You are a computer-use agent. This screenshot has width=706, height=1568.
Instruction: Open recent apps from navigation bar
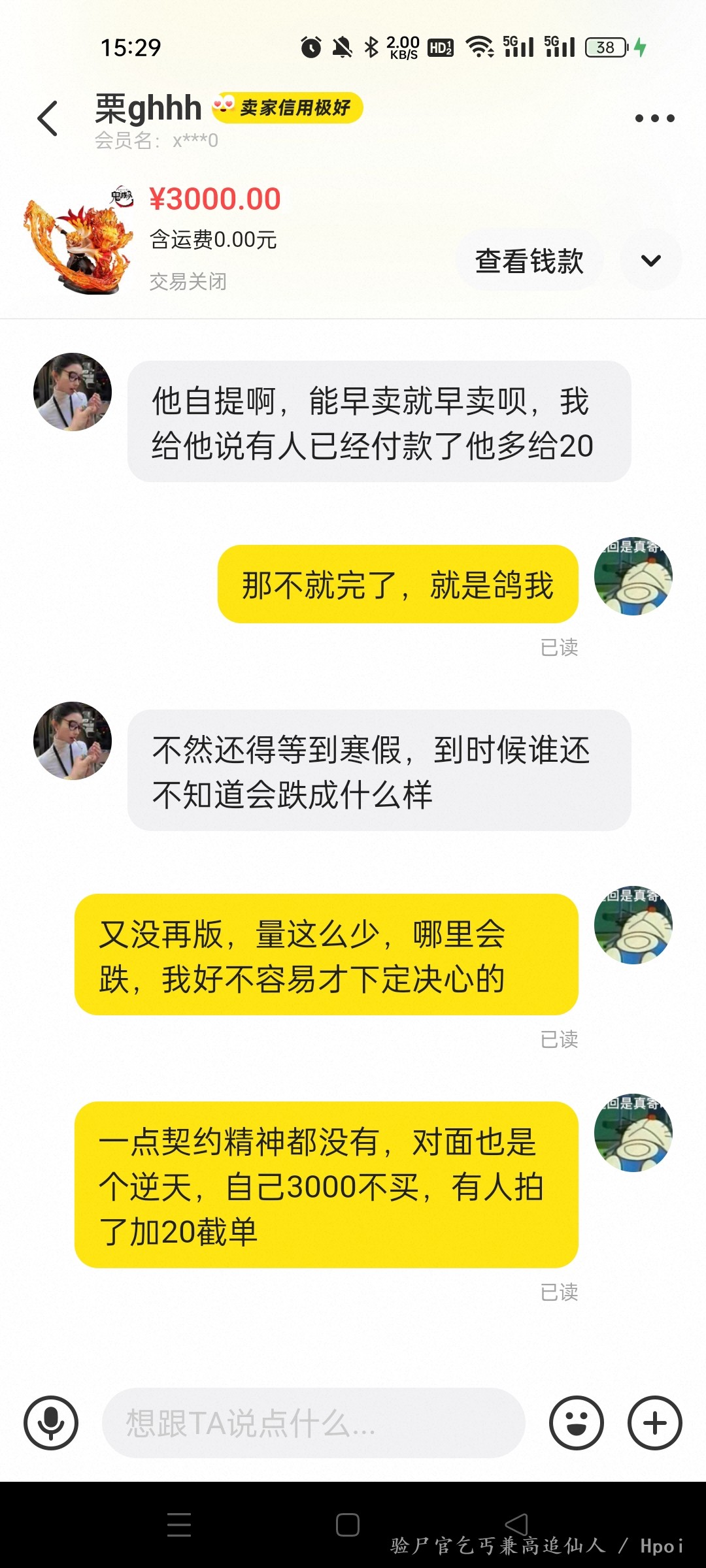(x=179, y=1525)
